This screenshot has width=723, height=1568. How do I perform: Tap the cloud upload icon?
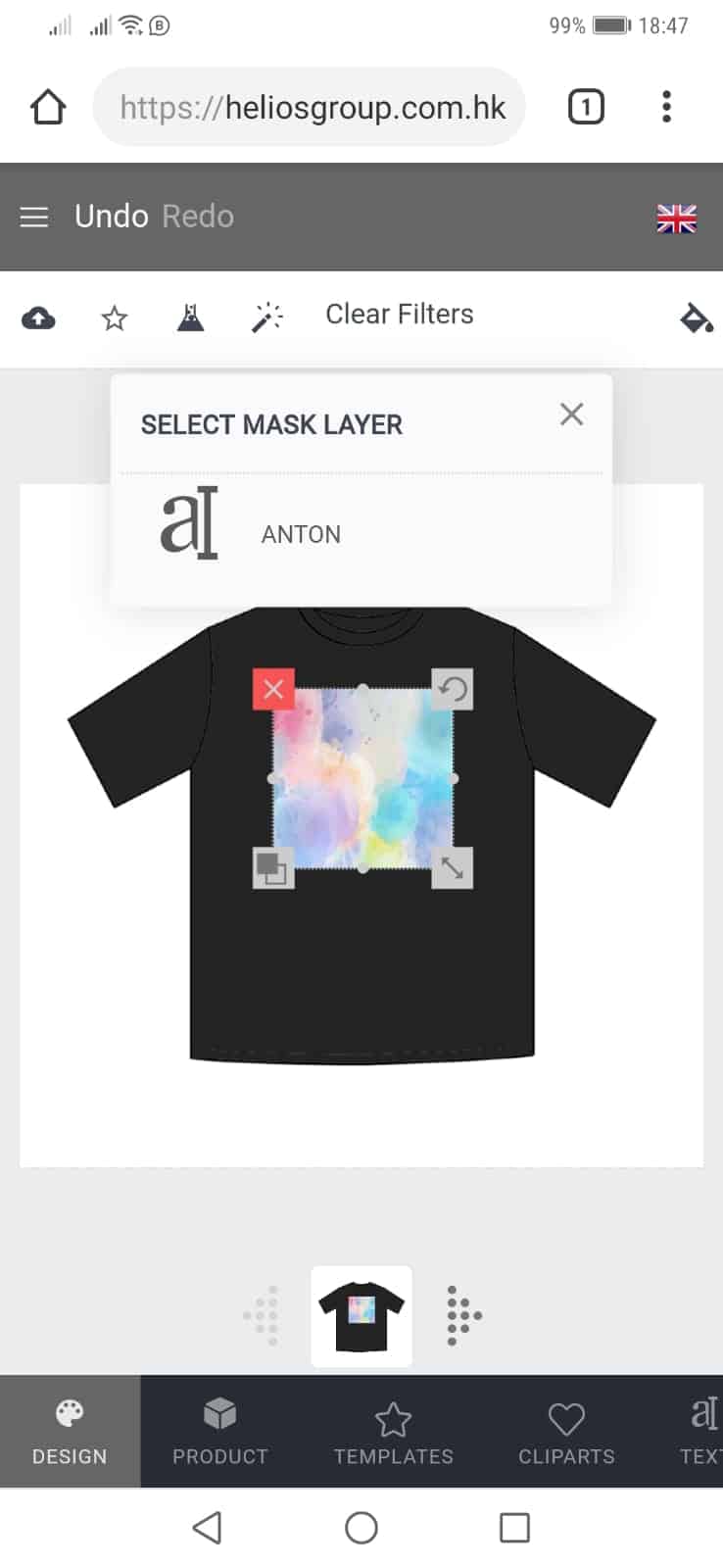(38, 318)
